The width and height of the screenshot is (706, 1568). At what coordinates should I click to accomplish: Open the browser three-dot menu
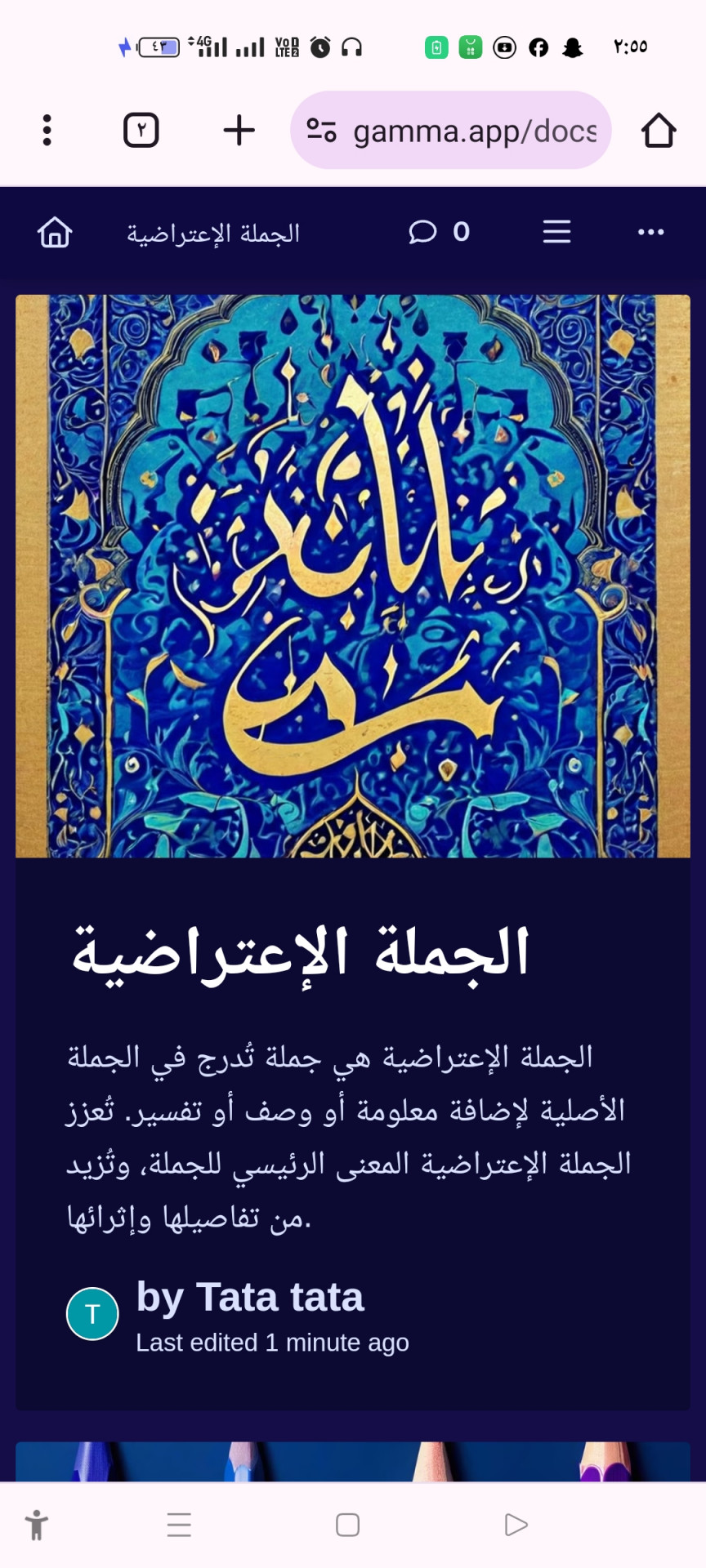[47, 131]
